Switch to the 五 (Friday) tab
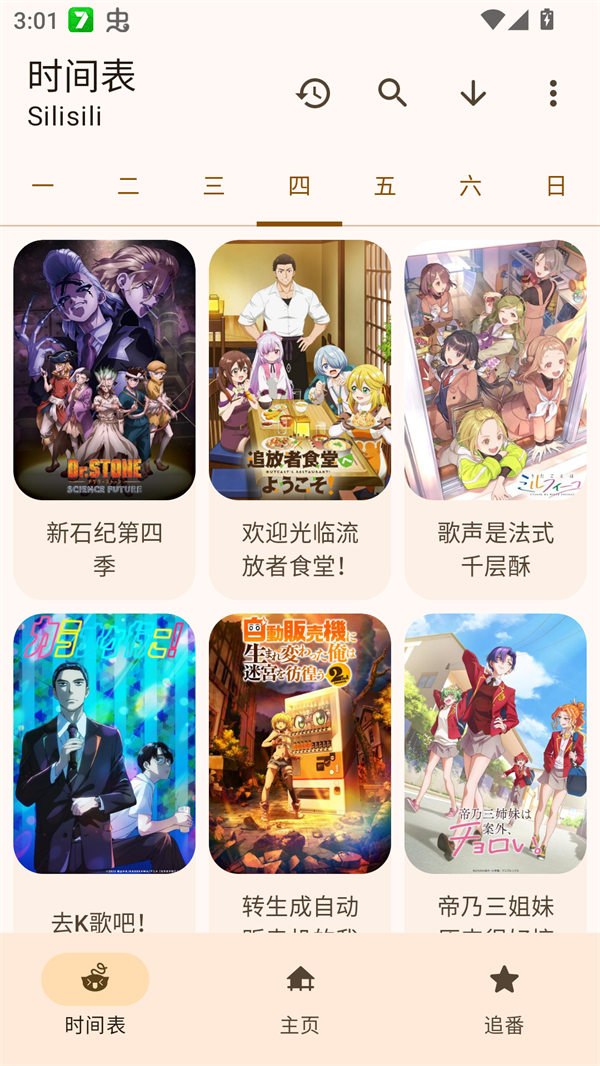Viewport: 600px width, 1066px height. pos(385,186)
